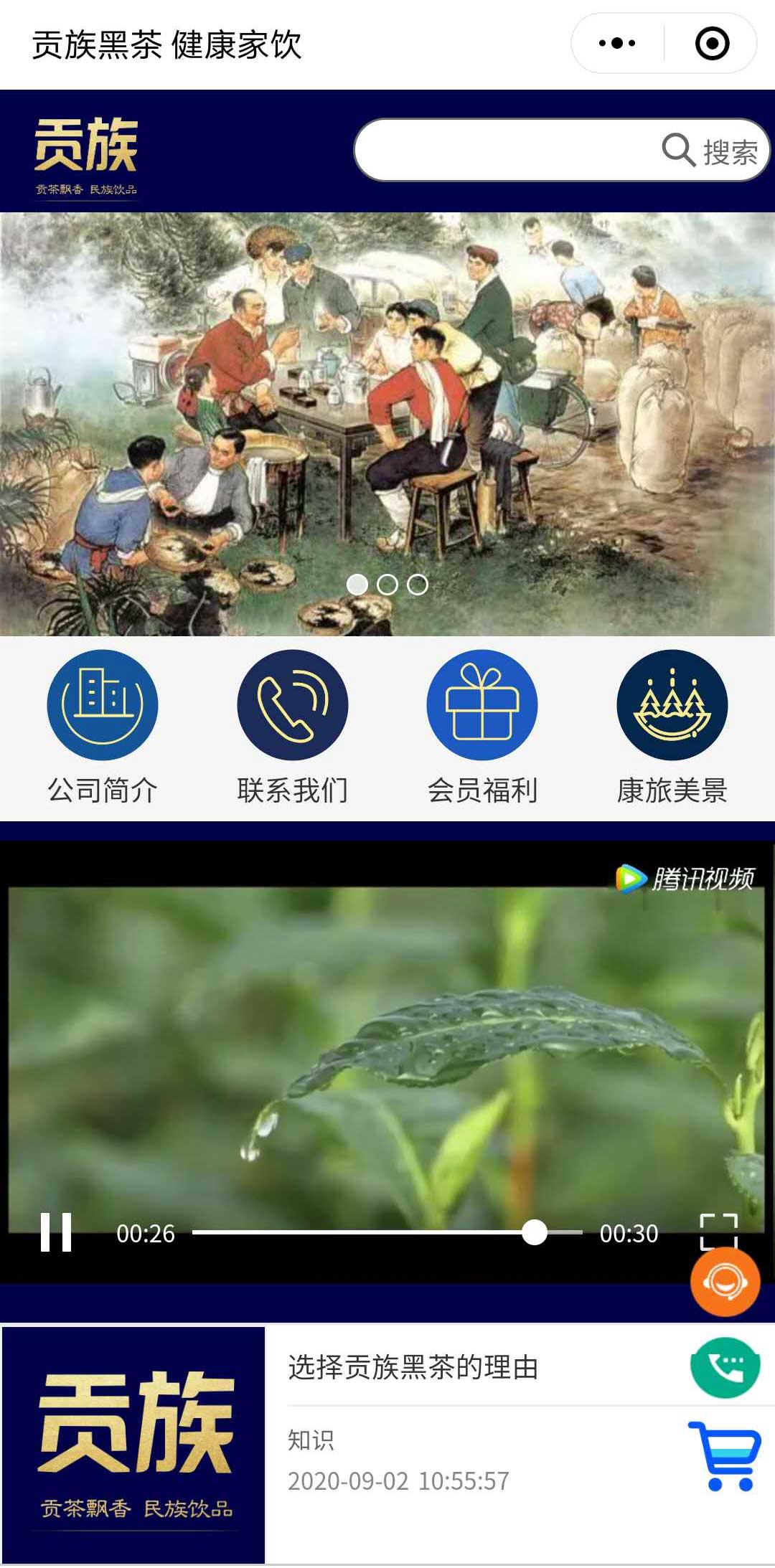Seek on the video progress bar

(x=387, y=1232)
